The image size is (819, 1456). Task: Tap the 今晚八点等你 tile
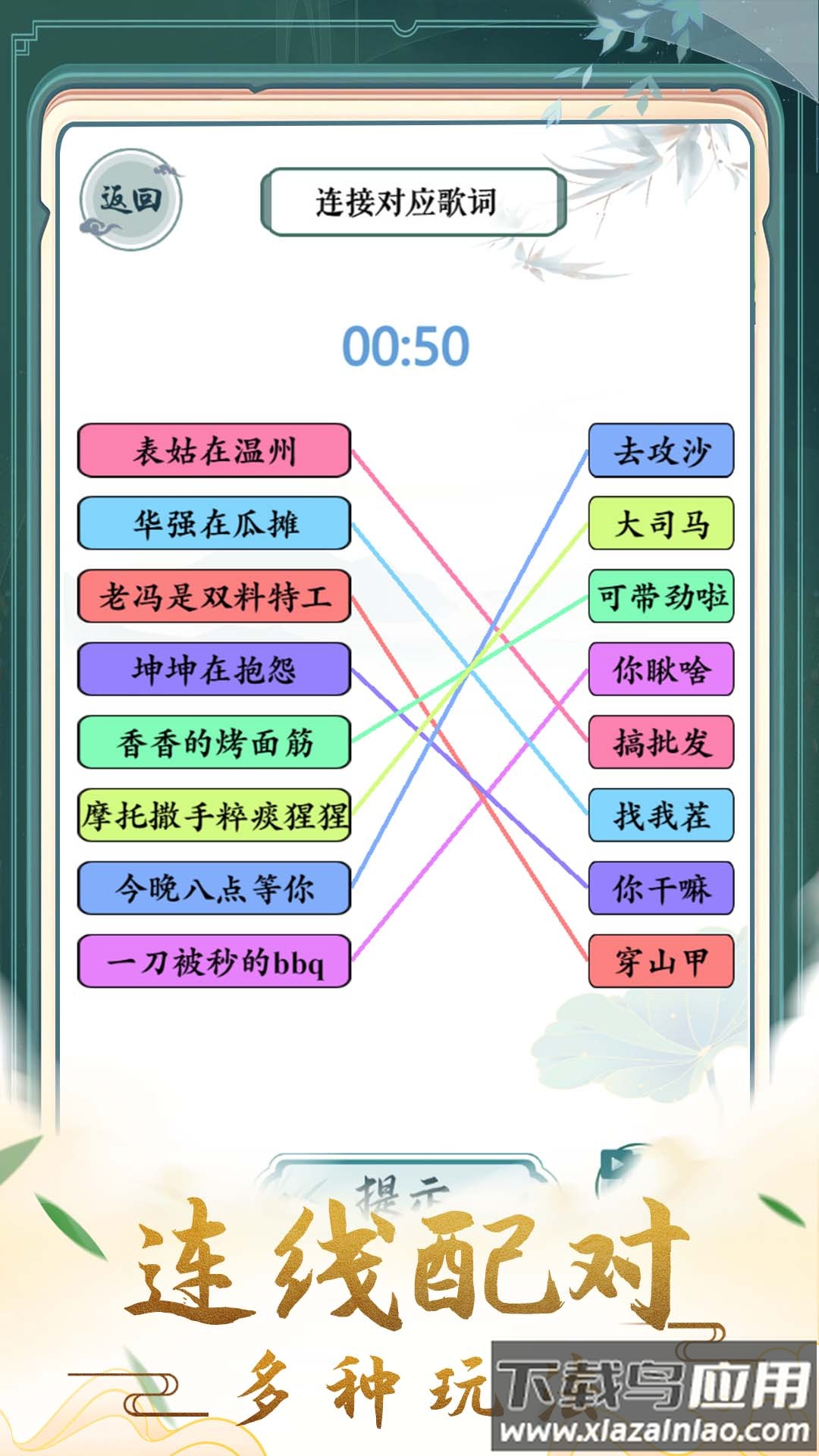(x=215, y=887)
